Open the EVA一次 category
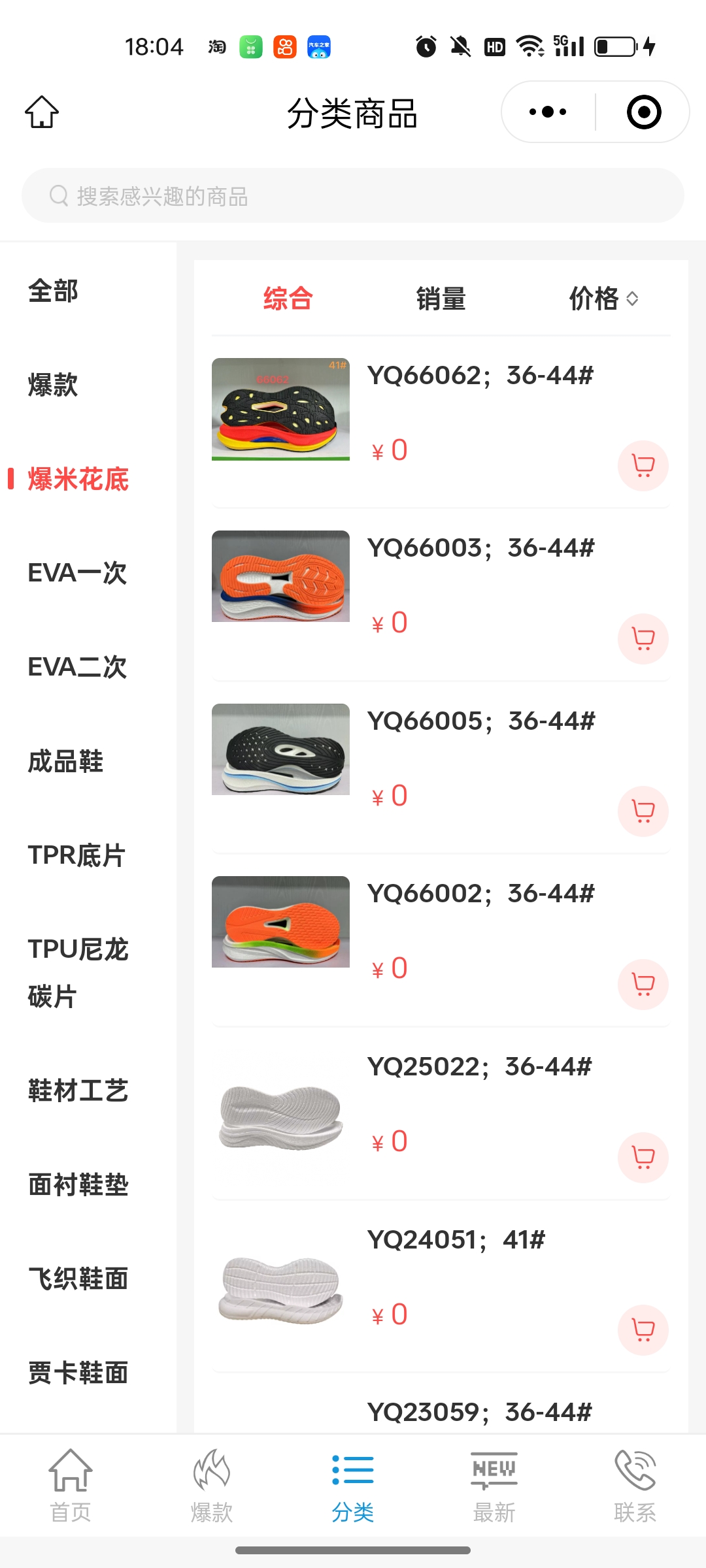This screenshot has width=706, height=1568. 77,573
